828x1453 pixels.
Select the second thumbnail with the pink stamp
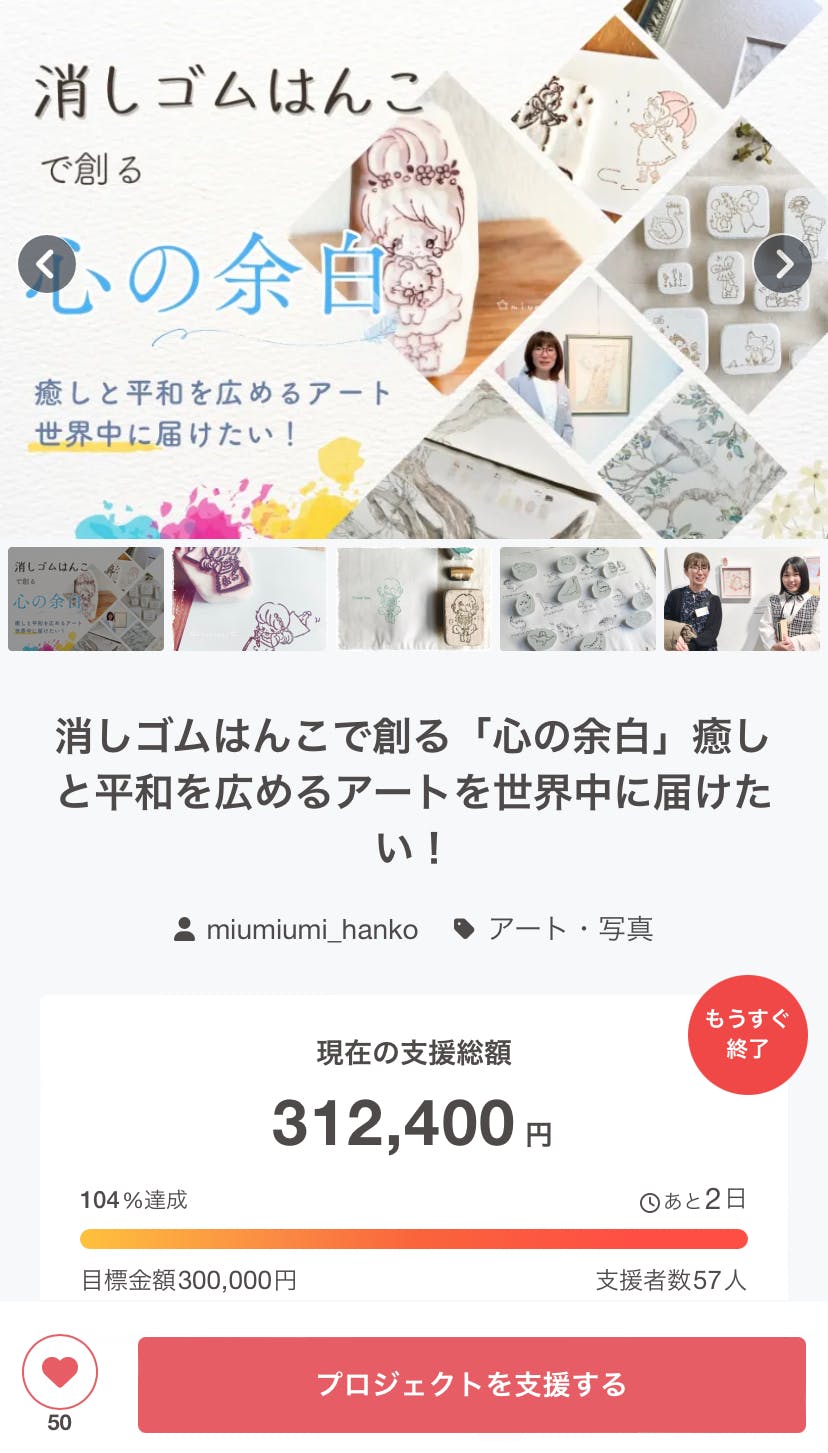pyautogui.click(x=249, y=599)
